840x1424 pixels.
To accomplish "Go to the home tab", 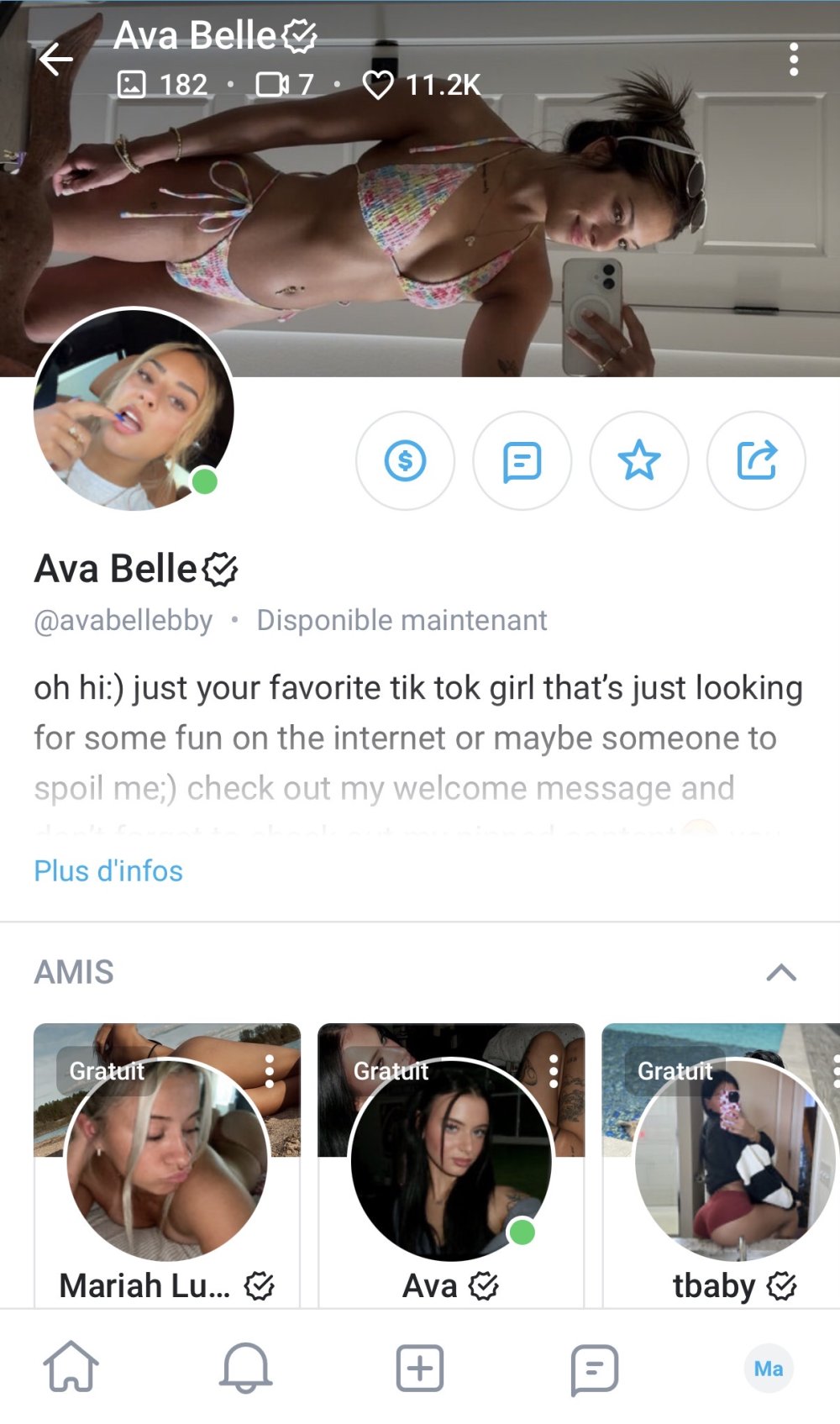I will click(x=71, y=1367).
